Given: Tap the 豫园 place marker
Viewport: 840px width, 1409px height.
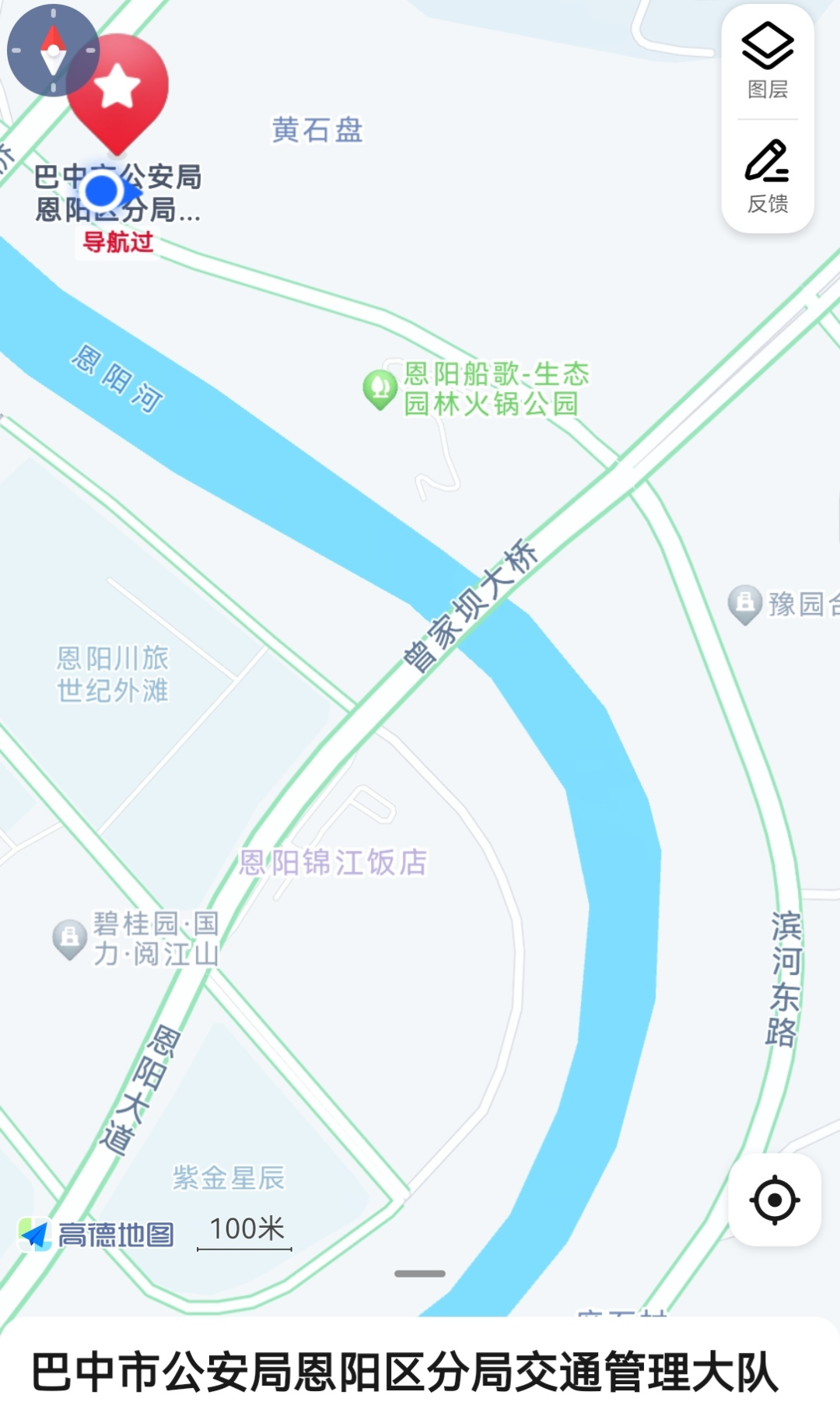Looking at the screenshot, I should pyautogui.click(x=744, y=604).
